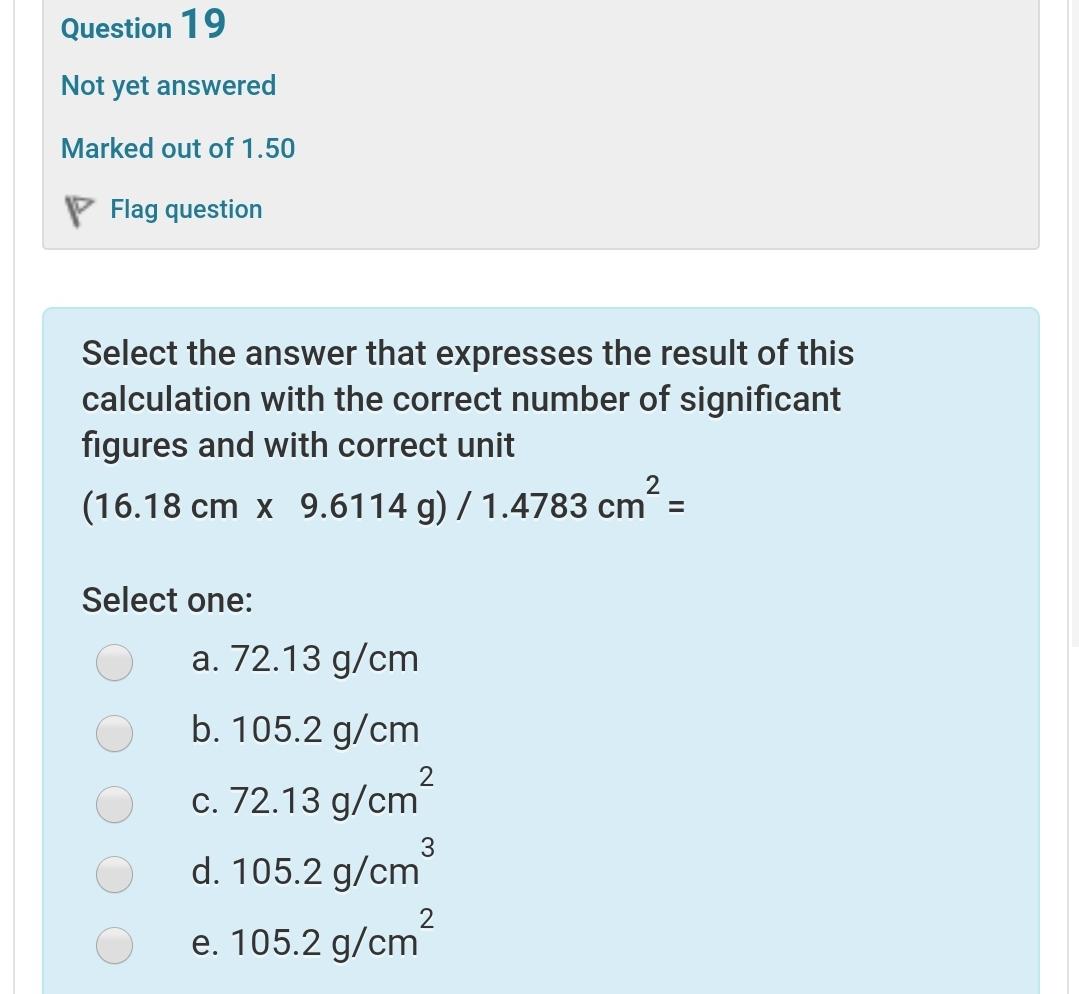Screen dimensions: 1079x994
Task: Select answer a. 72.13 g/cm
Action: (115, 661)
